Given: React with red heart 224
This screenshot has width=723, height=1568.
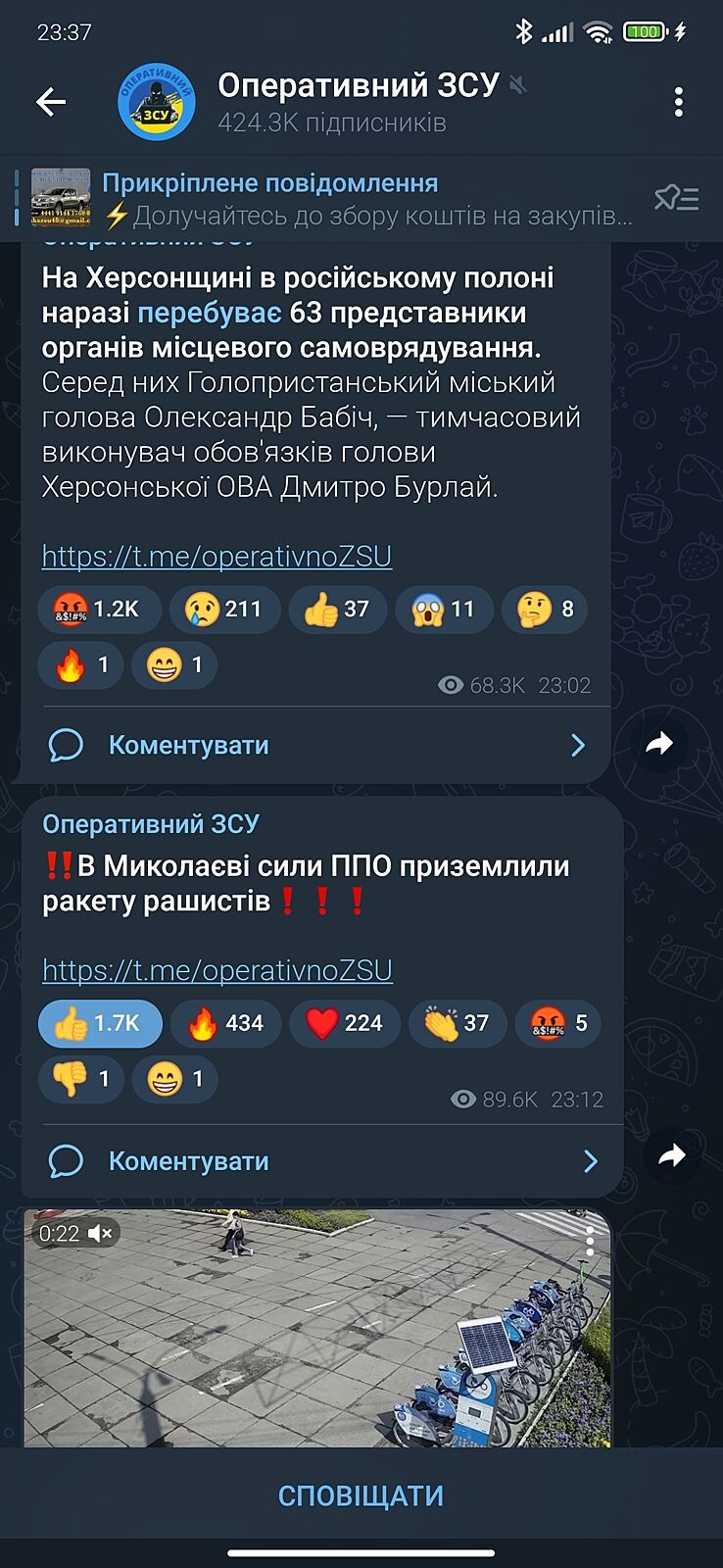Looking at the screenshot, I should 344,1024.
